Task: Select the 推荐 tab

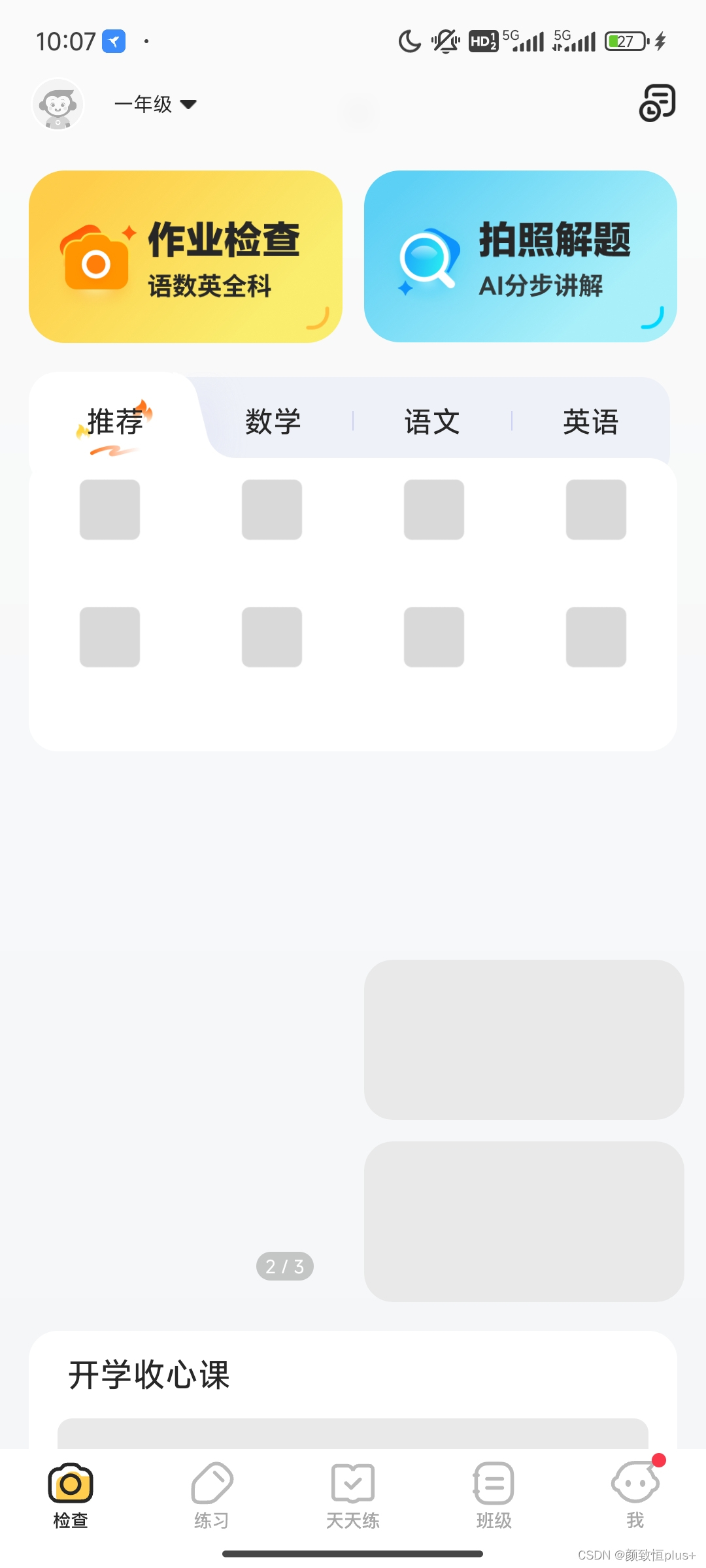Action: pyautogui.click(x=115, y=422)
